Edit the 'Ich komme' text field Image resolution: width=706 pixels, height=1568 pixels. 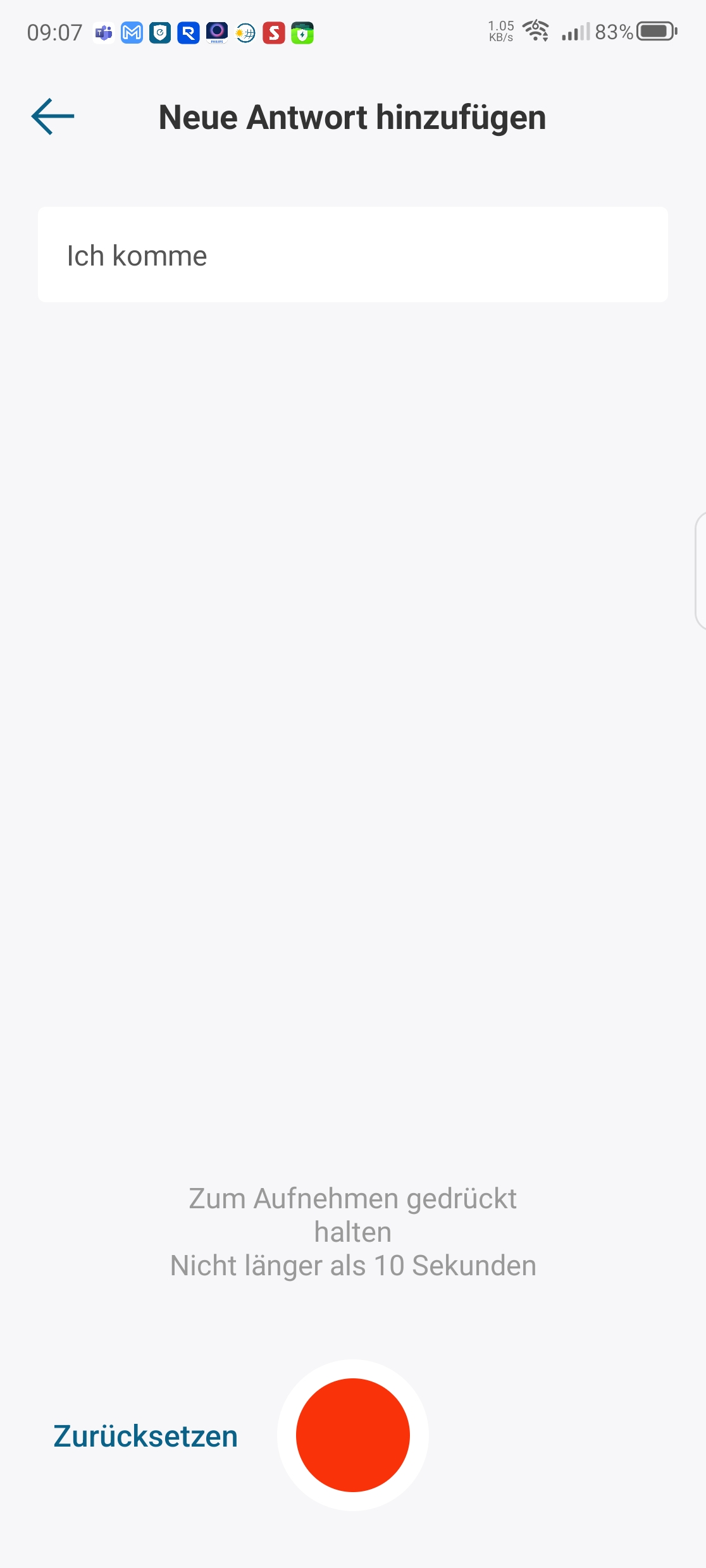pyautogui.click(x=352, y=255)
